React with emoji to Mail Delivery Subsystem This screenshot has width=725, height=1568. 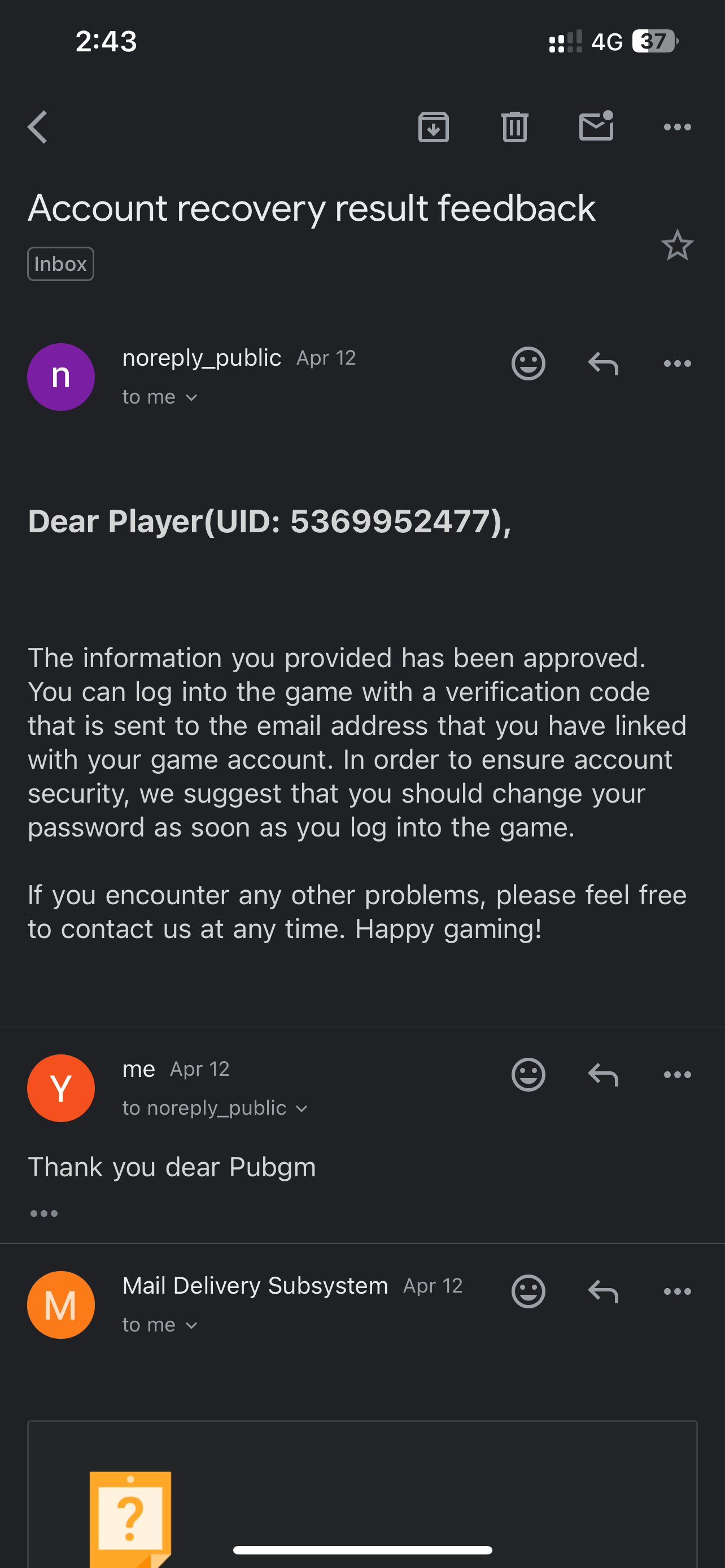[x=528, y=1291]
